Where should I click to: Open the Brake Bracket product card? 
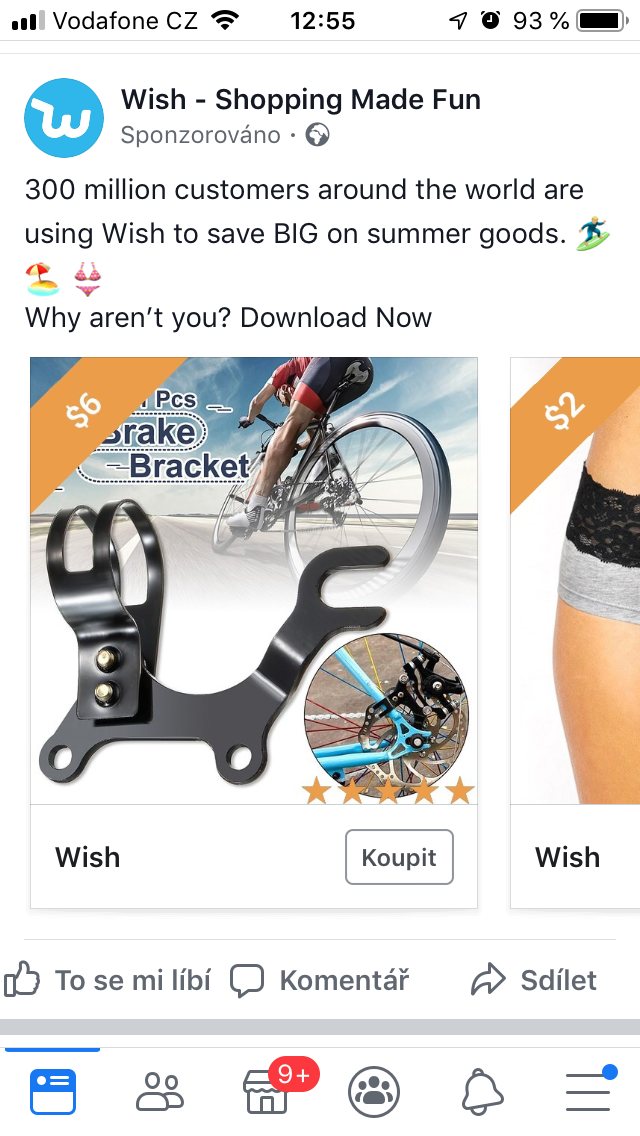[254, 581]
